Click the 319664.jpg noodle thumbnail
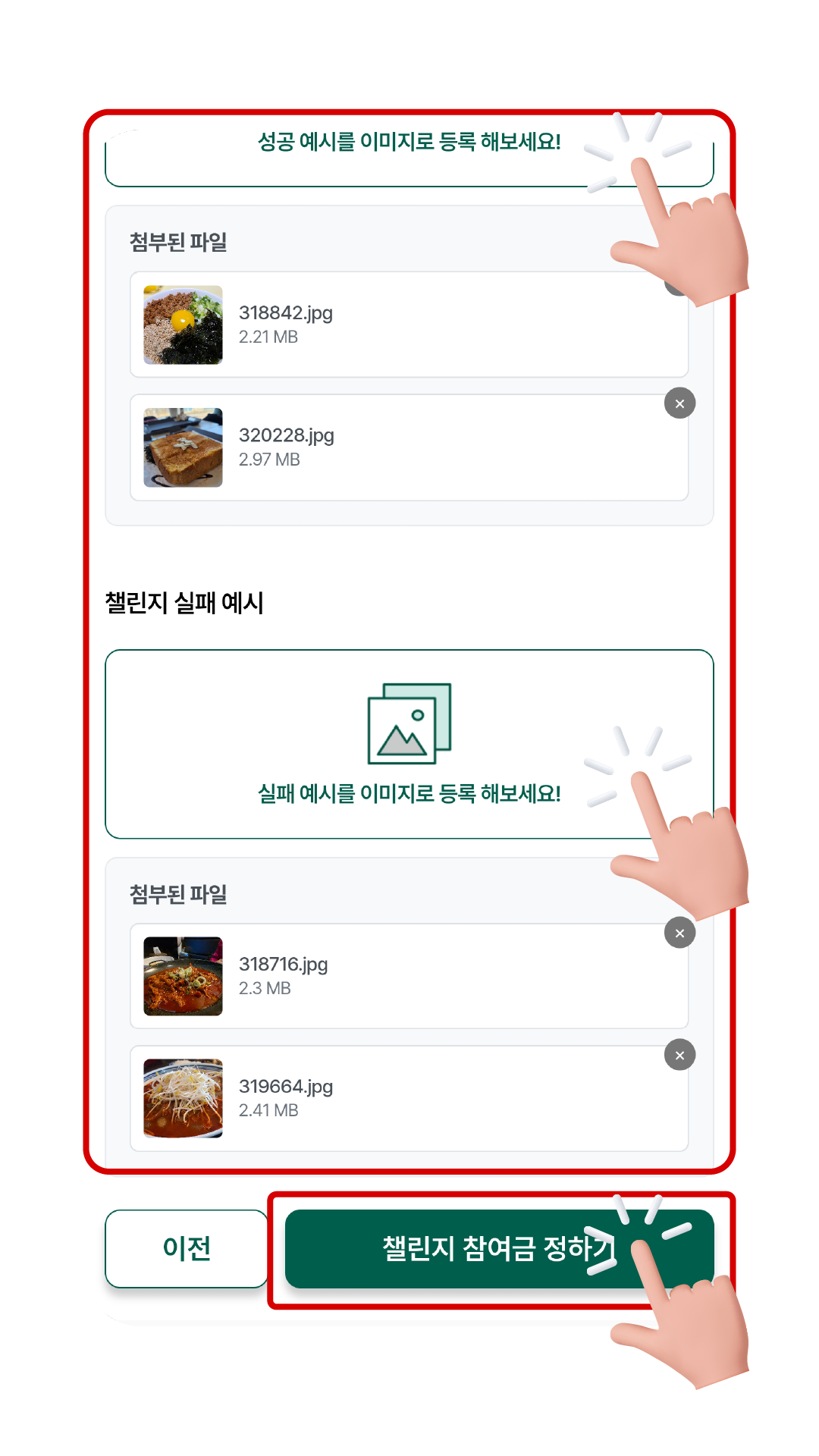The image size is (819, 1456). [x=182, y=1098]
